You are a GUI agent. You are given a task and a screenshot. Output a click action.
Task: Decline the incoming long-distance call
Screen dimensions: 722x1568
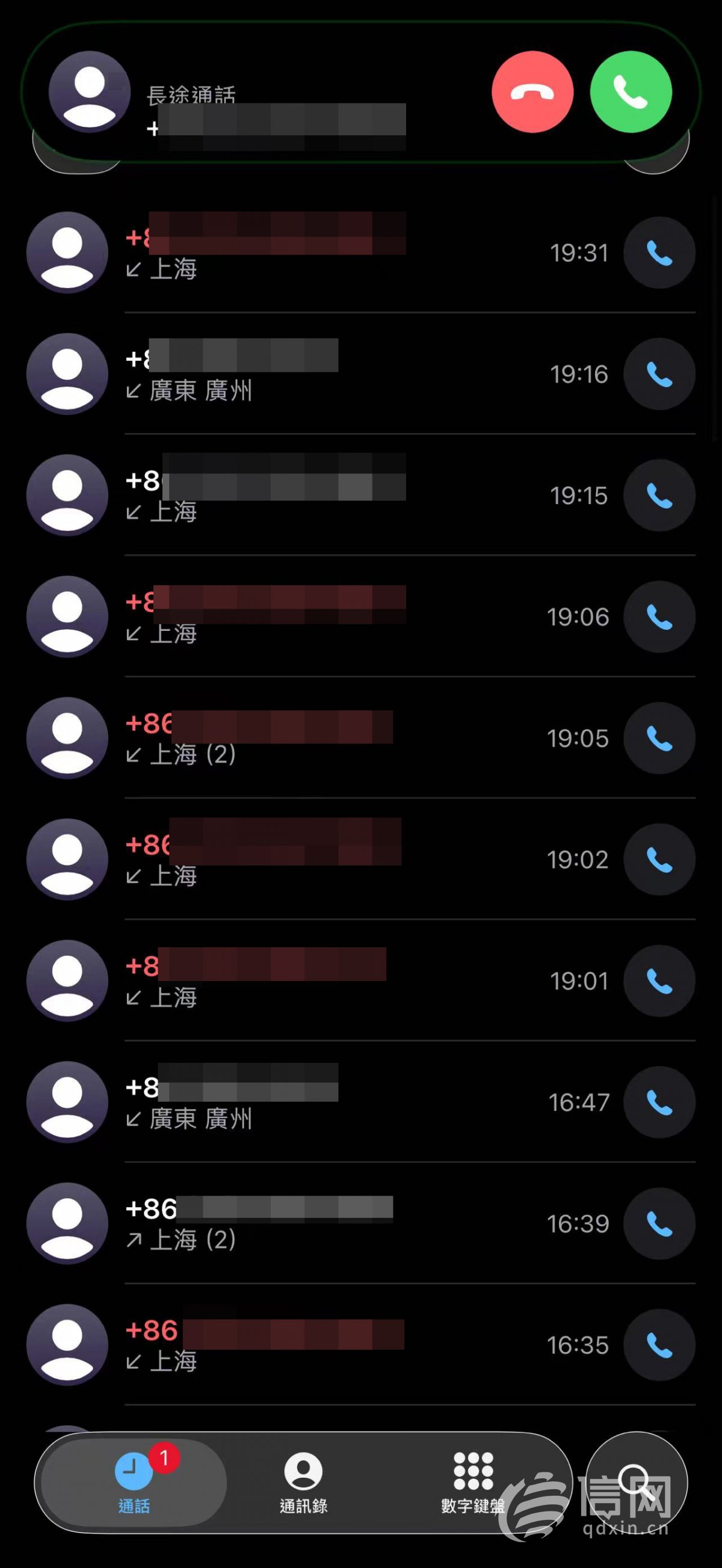532,92
